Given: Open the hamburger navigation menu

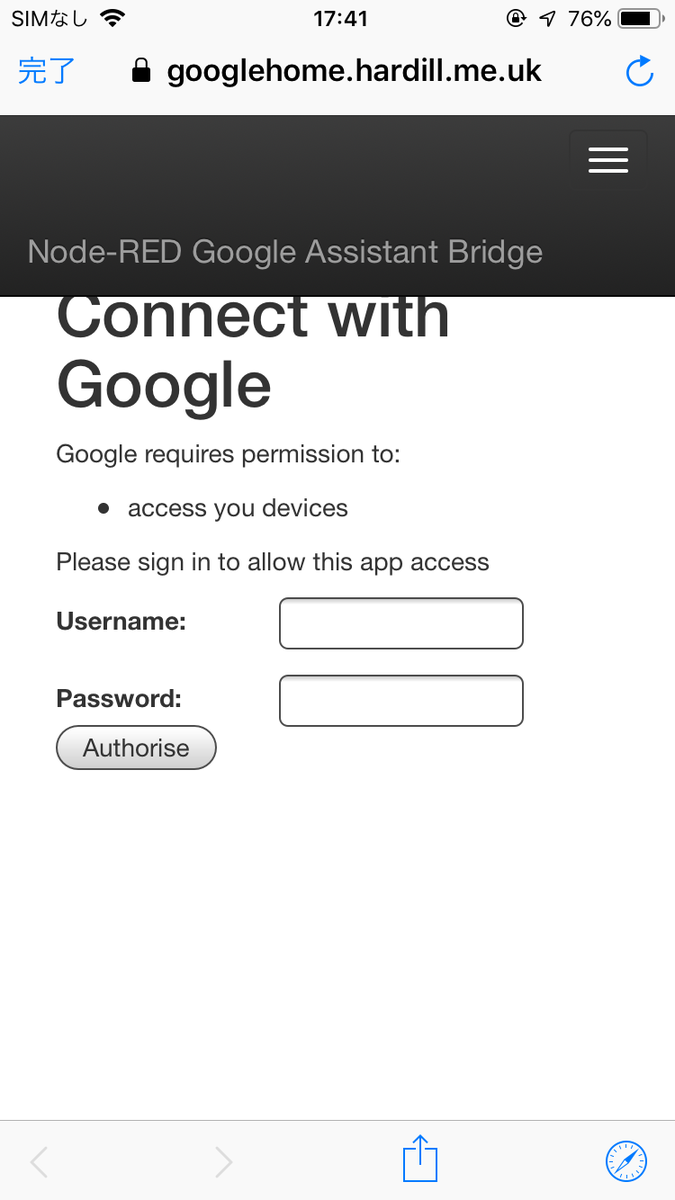Looking at the screenshot, I should [608, 160].
